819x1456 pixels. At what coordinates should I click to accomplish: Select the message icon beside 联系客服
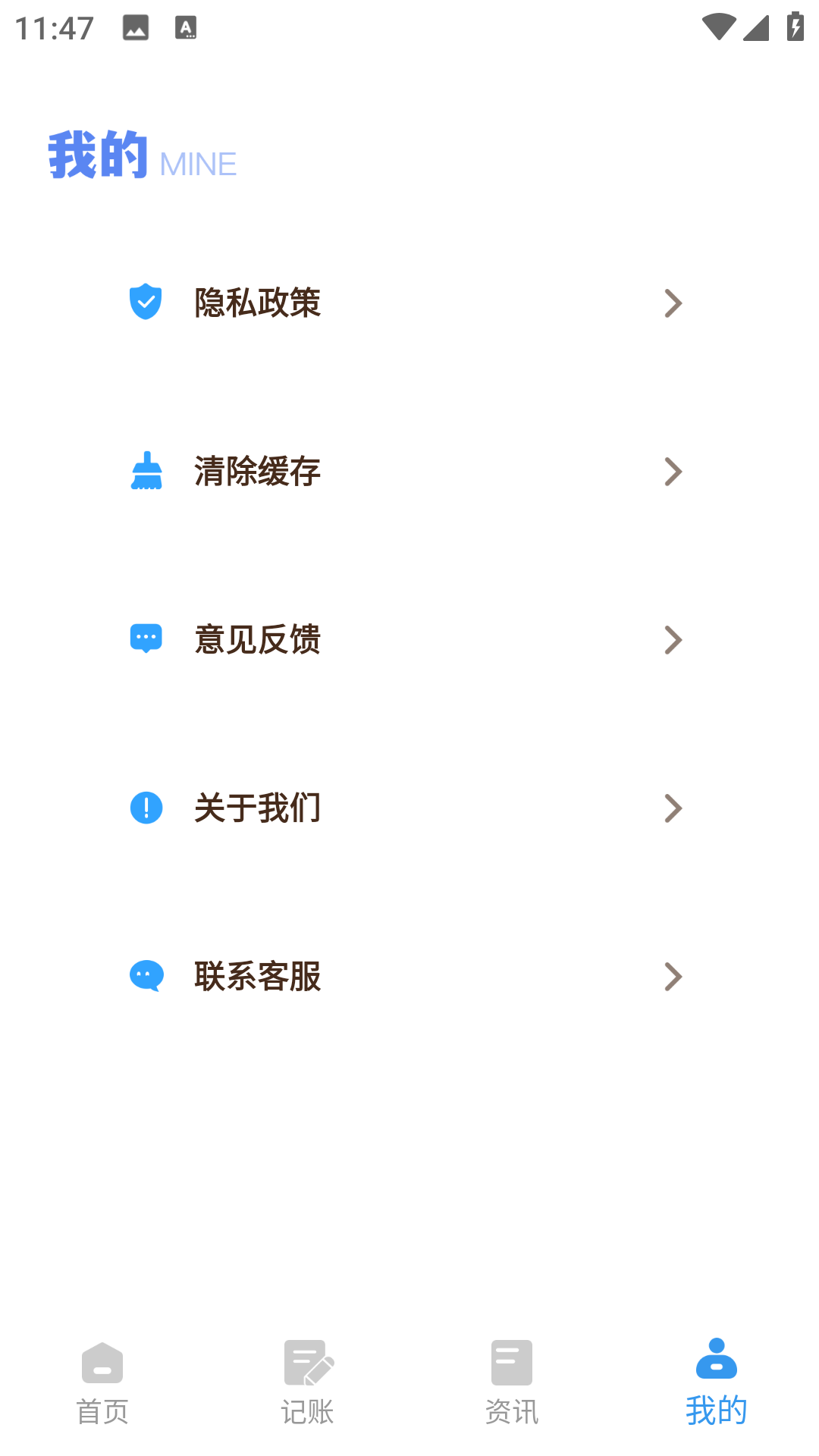point(146,977)
